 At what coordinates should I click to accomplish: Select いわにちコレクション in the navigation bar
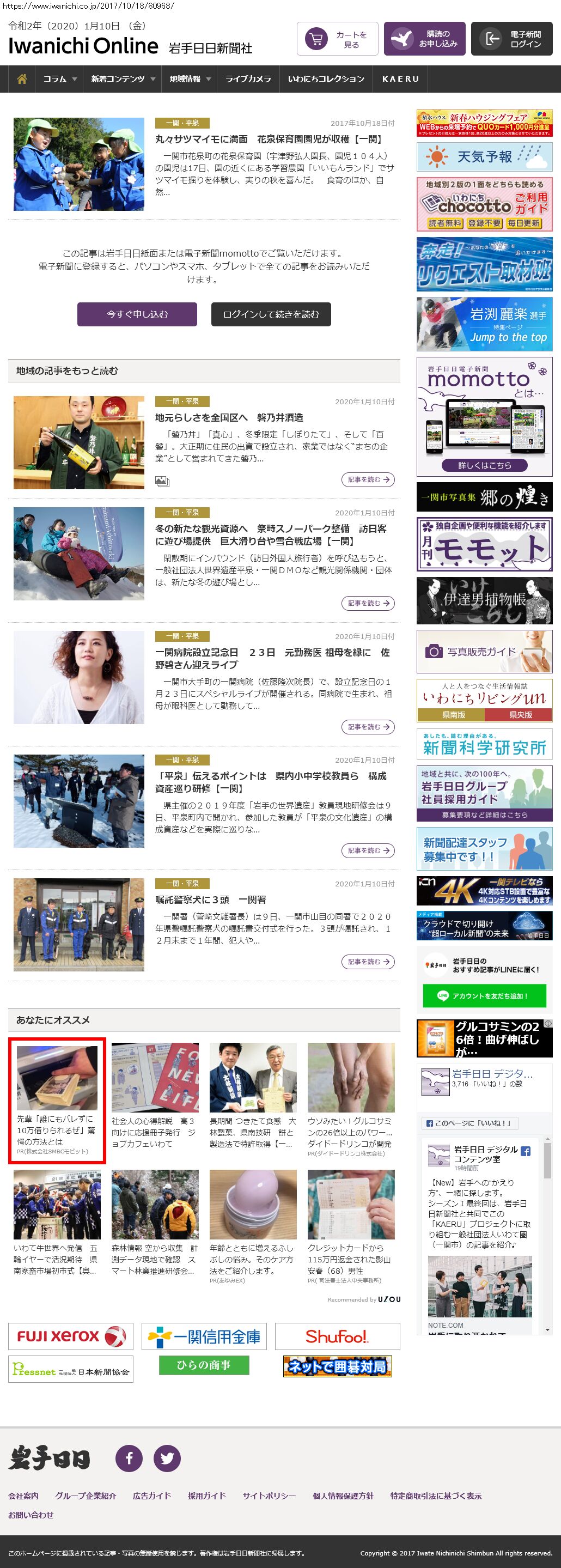pos(326,79)
